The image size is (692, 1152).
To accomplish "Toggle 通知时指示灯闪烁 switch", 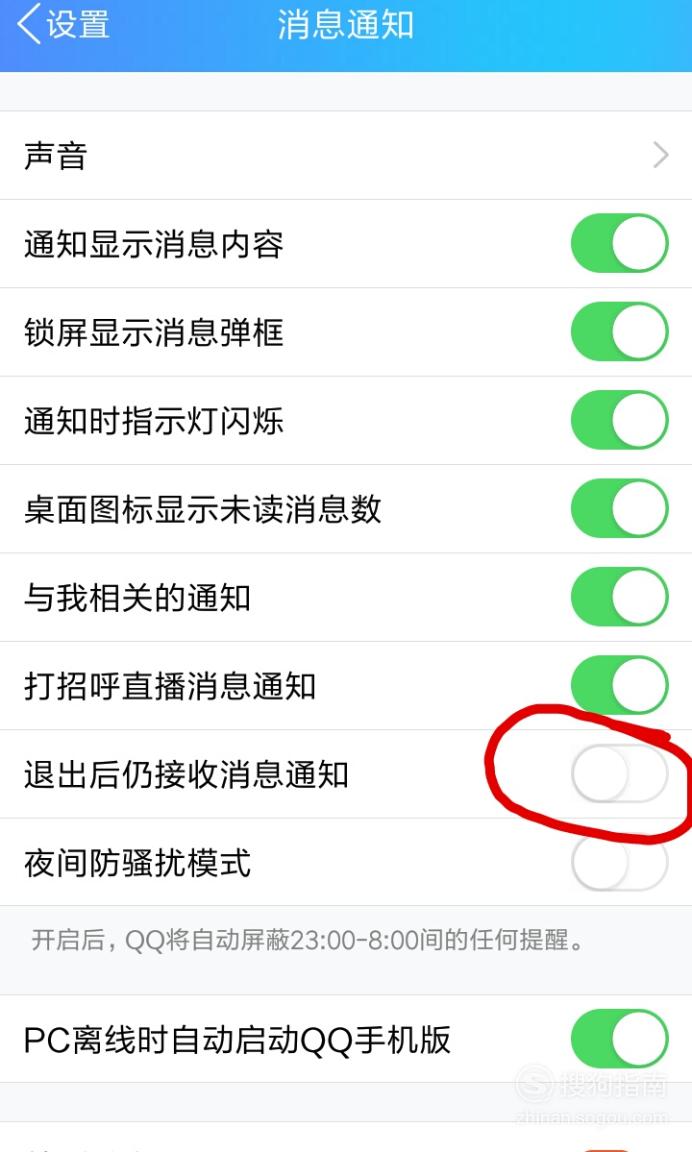I will [x=619, y=420].
